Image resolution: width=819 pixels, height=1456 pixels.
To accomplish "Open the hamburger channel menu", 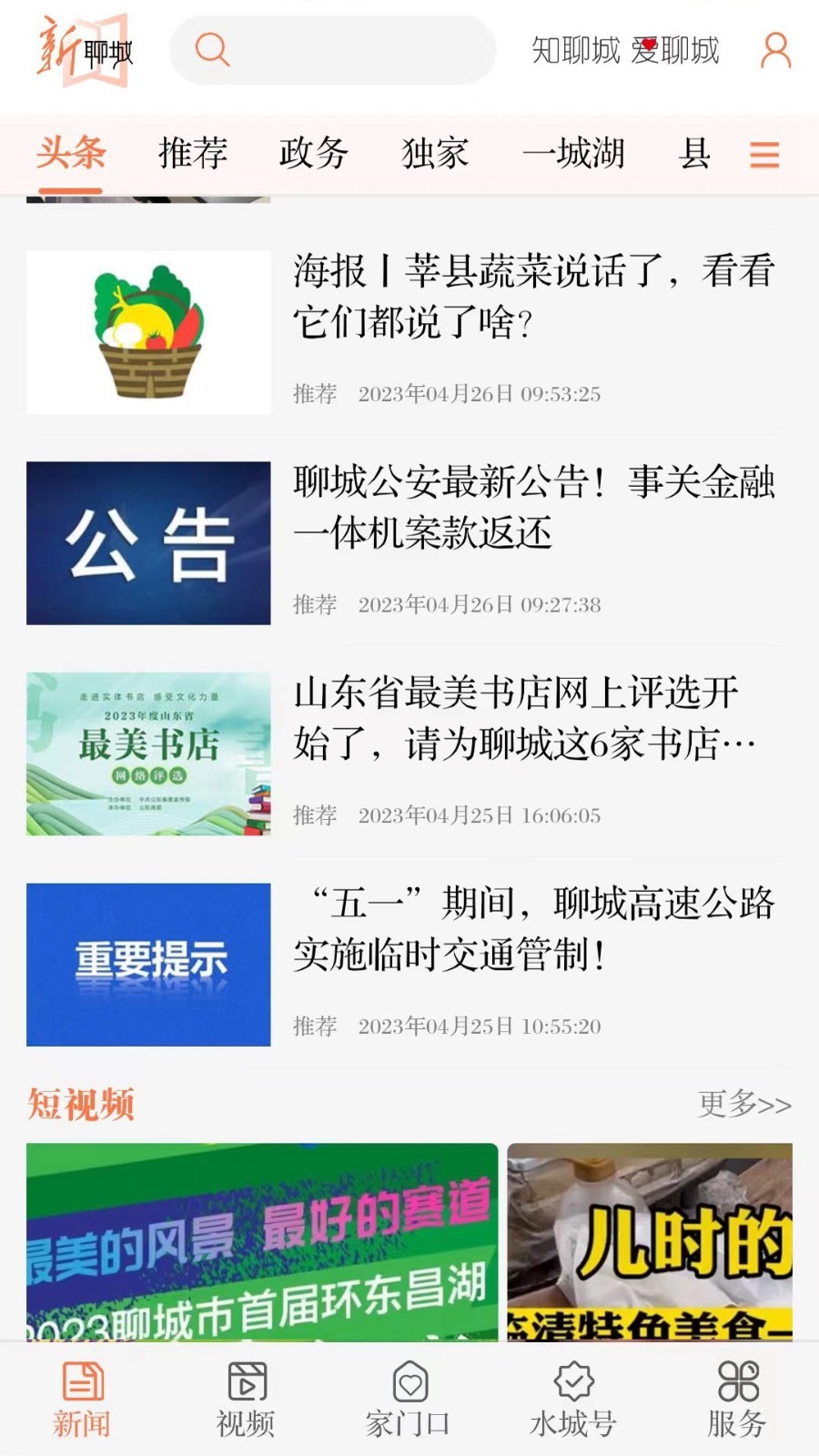I will point(765,155).
